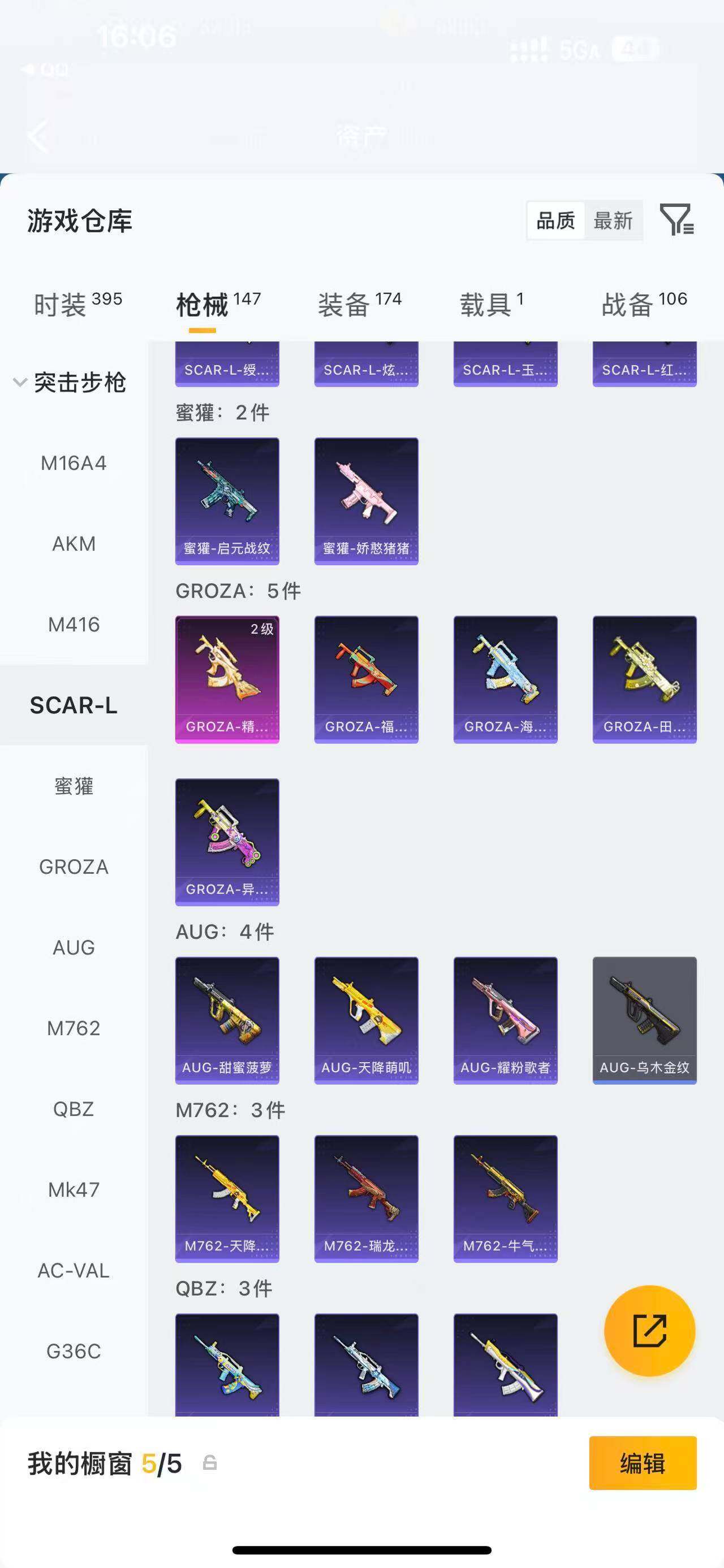Image resolution: width=724 pixels, height=1568 pixels.
Task: Sort by 品质
Action: (x=555, y=220)
